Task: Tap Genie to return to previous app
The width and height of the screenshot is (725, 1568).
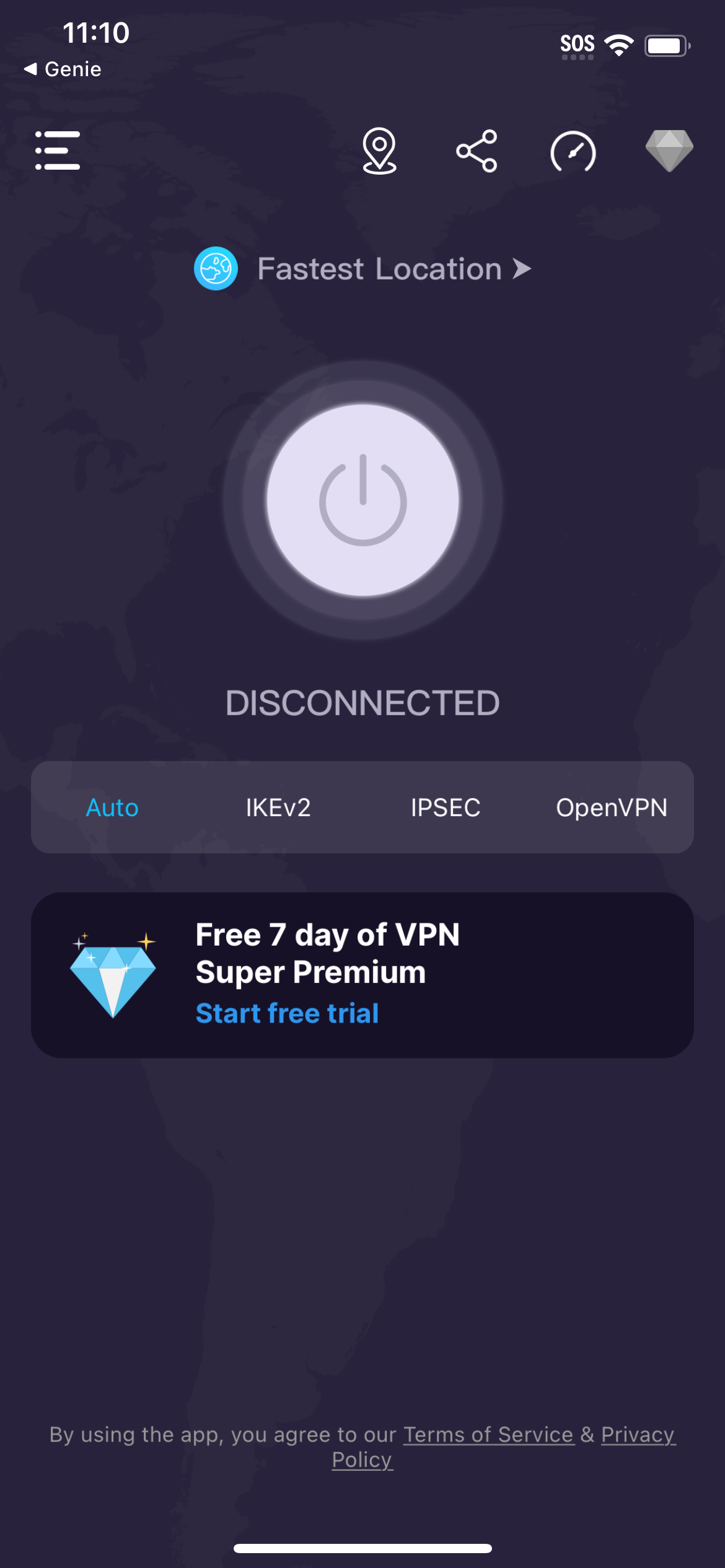Action: (x=62, y=69)
